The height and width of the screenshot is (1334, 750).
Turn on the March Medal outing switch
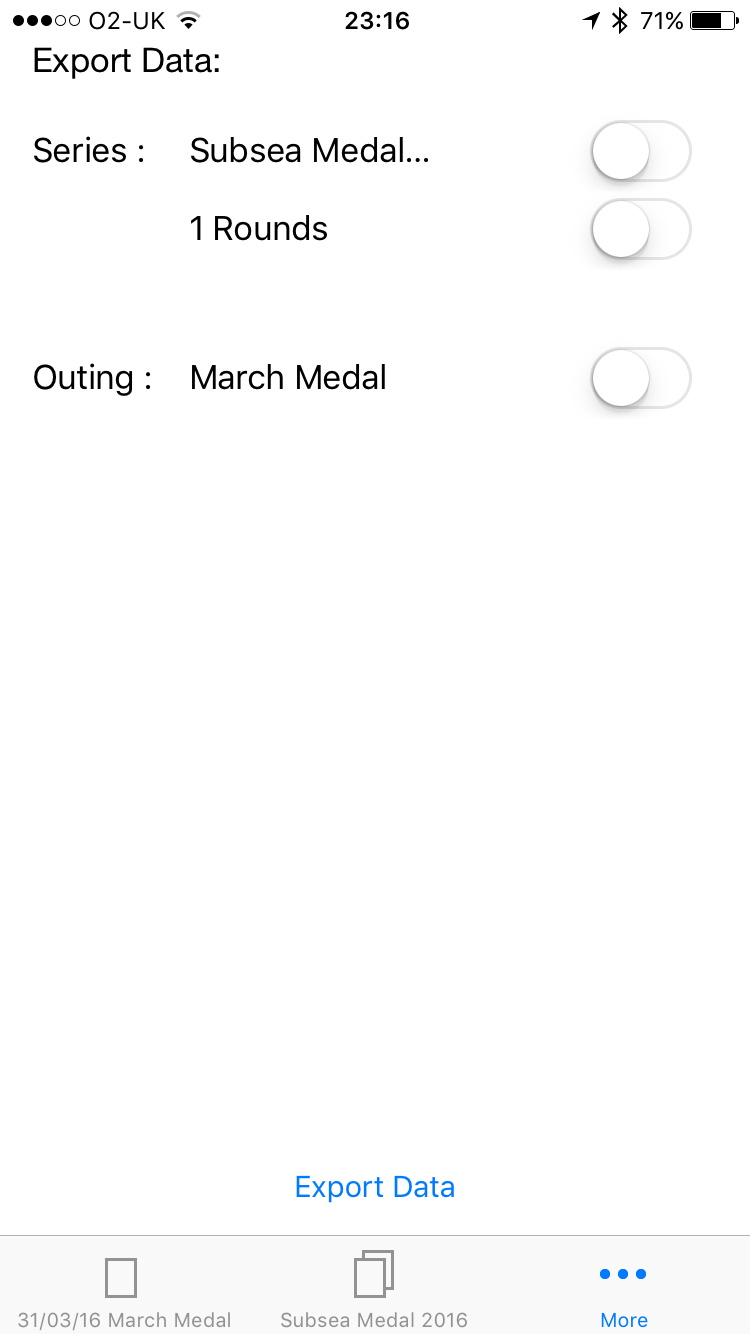pyautogui.click(x=640, y=378)
